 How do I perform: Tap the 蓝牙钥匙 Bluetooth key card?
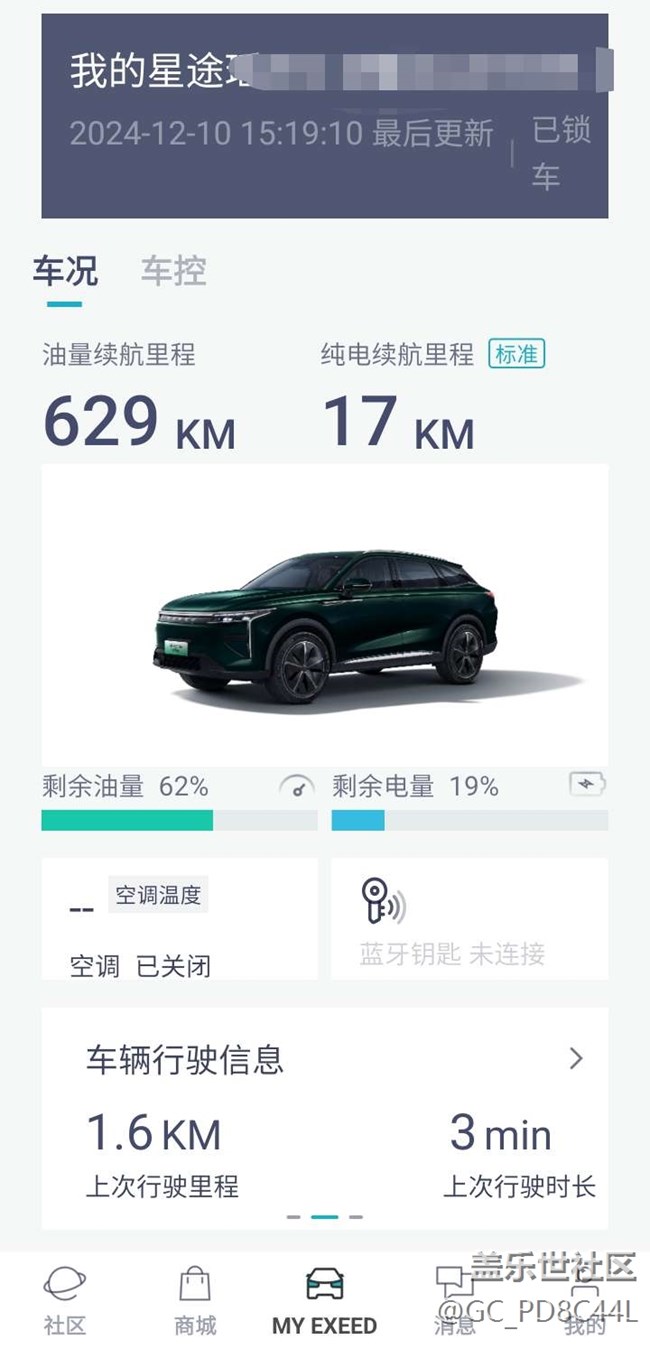(469, 918)
